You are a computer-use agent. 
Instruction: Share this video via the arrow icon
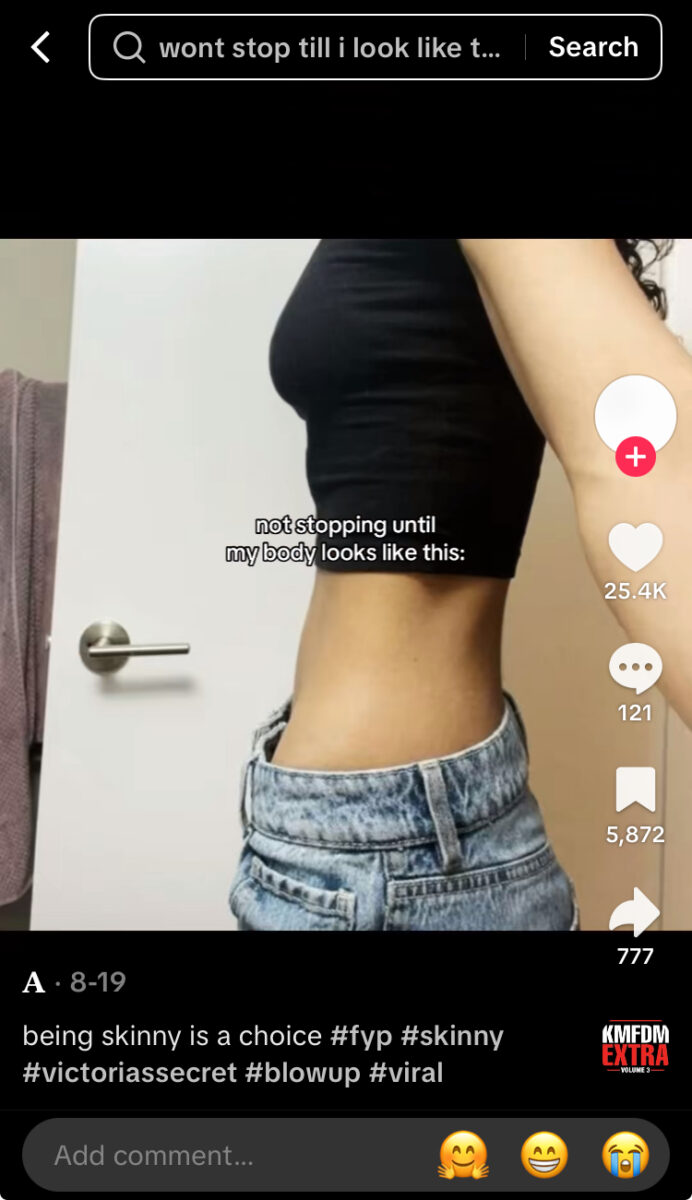[635, 912]
